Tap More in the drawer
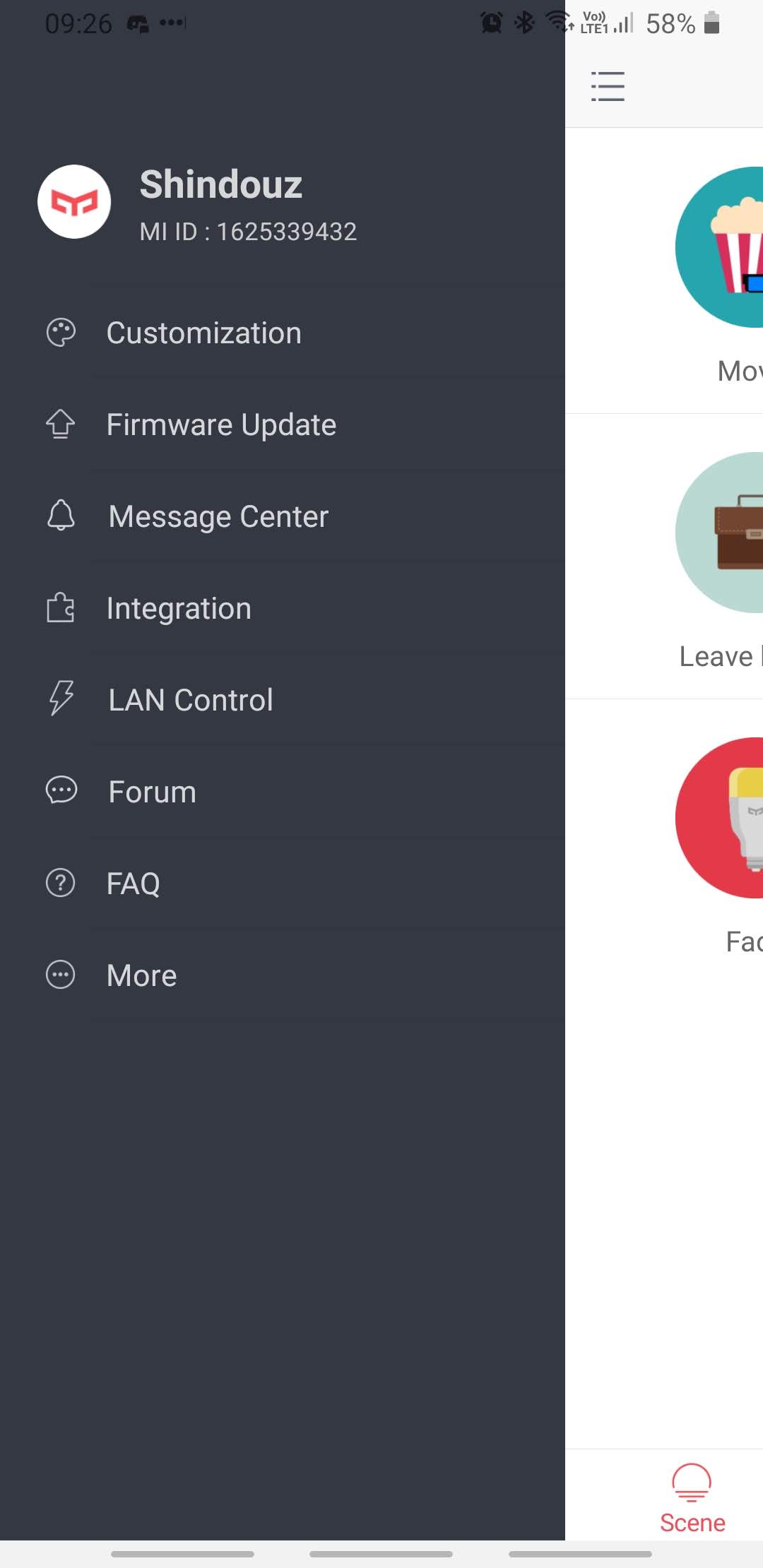Image resolution: width=763 pixels, height=1568 pixels. (141, 976)
